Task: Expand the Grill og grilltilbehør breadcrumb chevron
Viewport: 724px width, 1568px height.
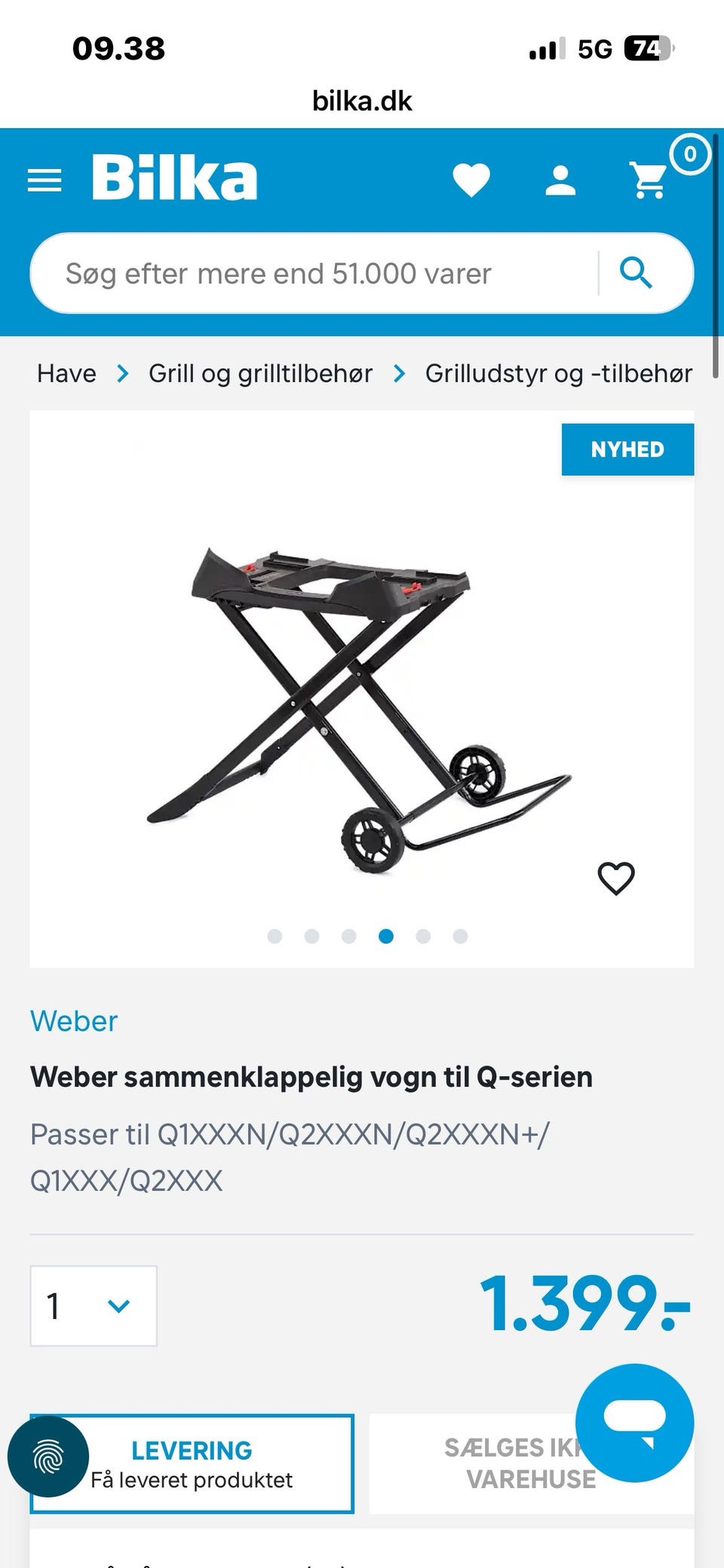Action: pos(399,373)
